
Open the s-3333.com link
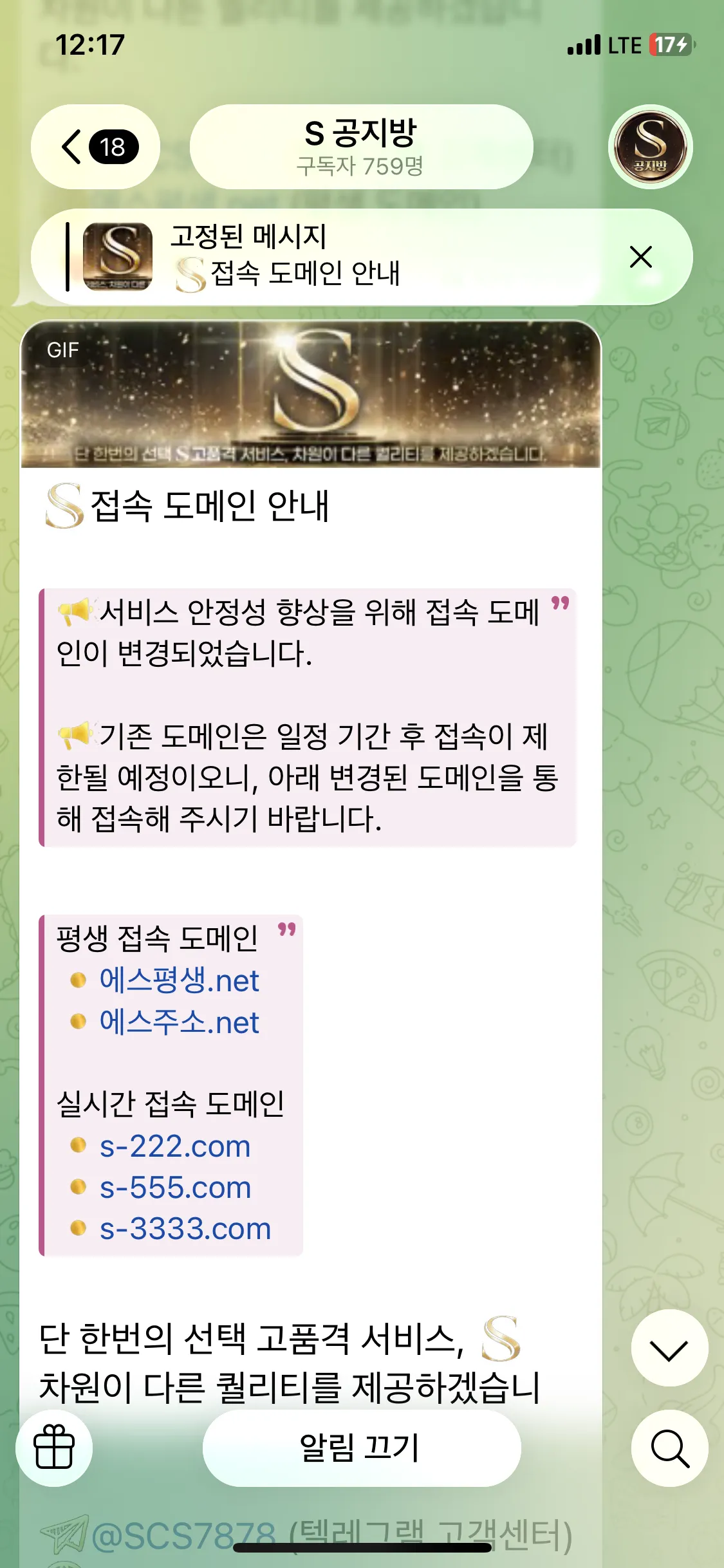tap(185, 1229)
